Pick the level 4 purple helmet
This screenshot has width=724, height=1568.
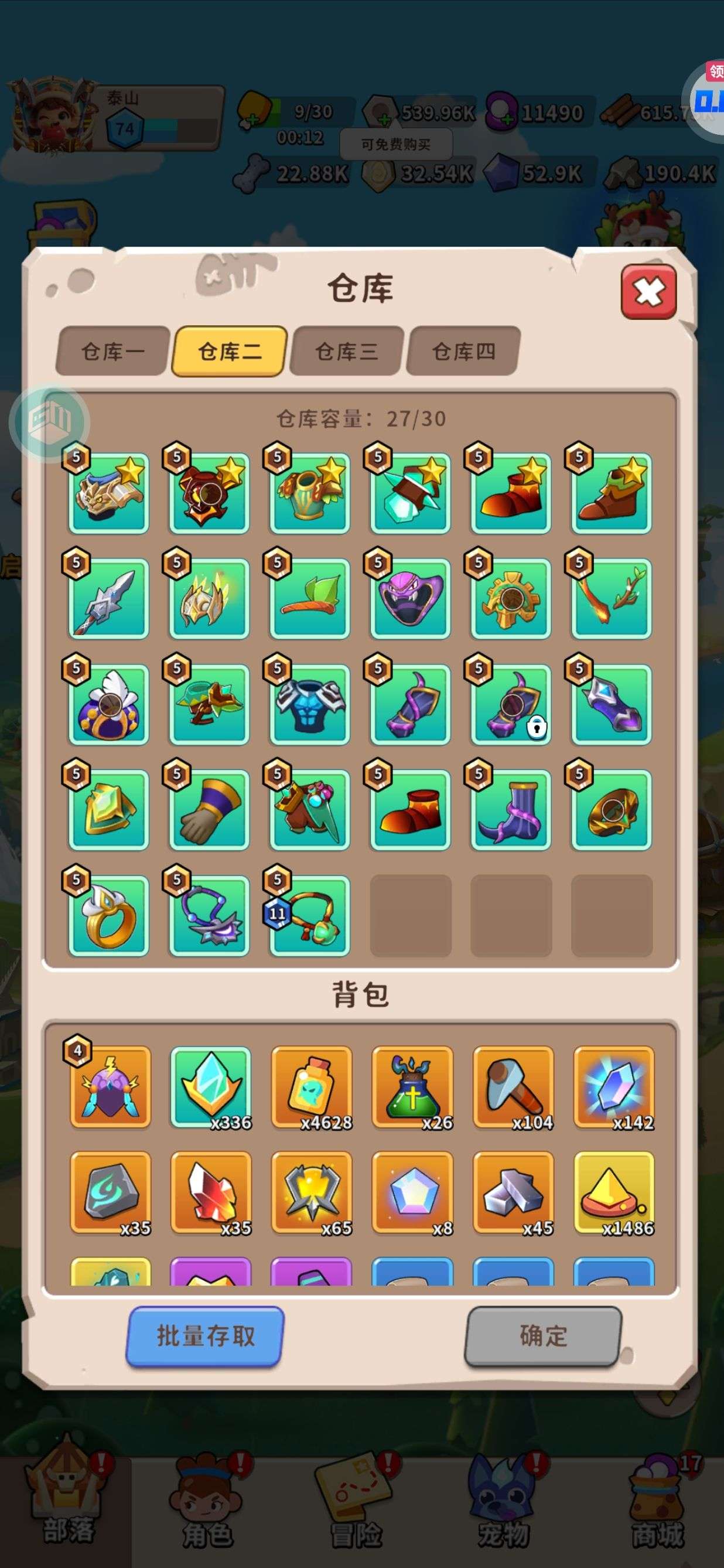tap(110, 1087)
